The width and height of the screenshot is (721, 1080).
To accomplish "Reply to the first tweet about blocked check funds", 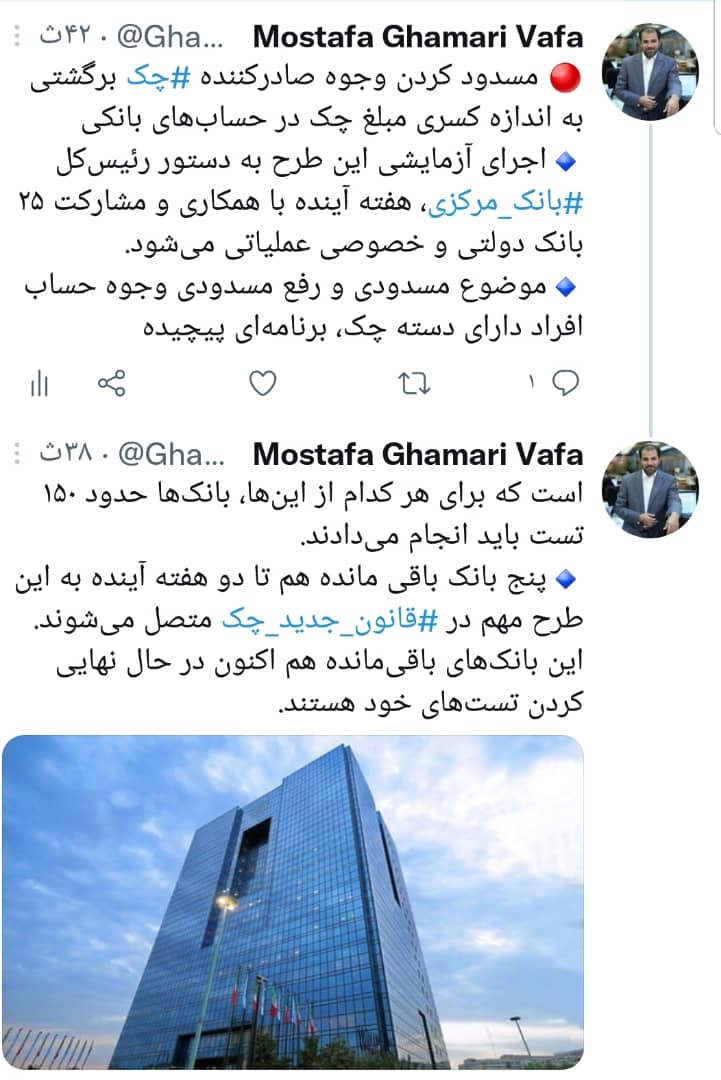I will (x=566, y=382).
